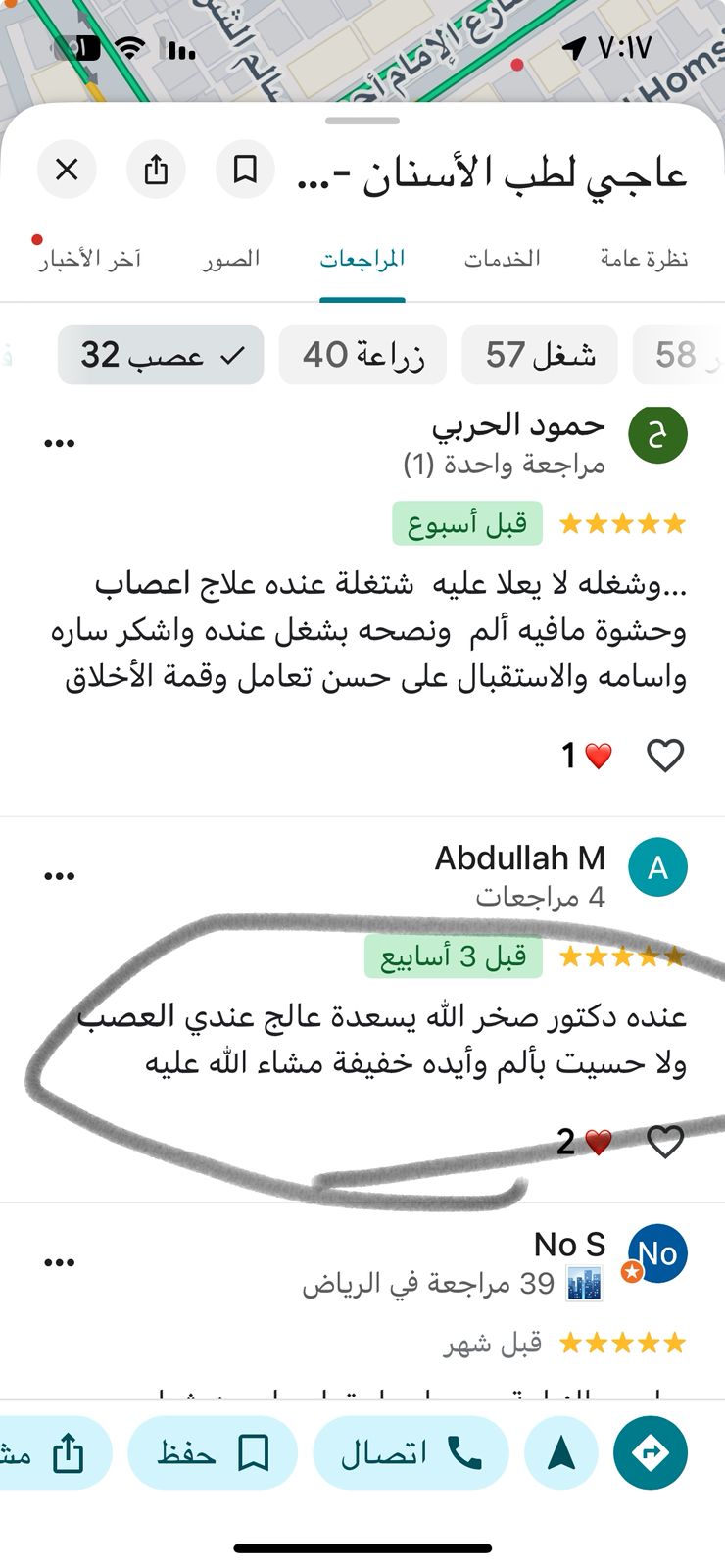Deselect the عصب 32 filter chip

click(x=162, y=355)
